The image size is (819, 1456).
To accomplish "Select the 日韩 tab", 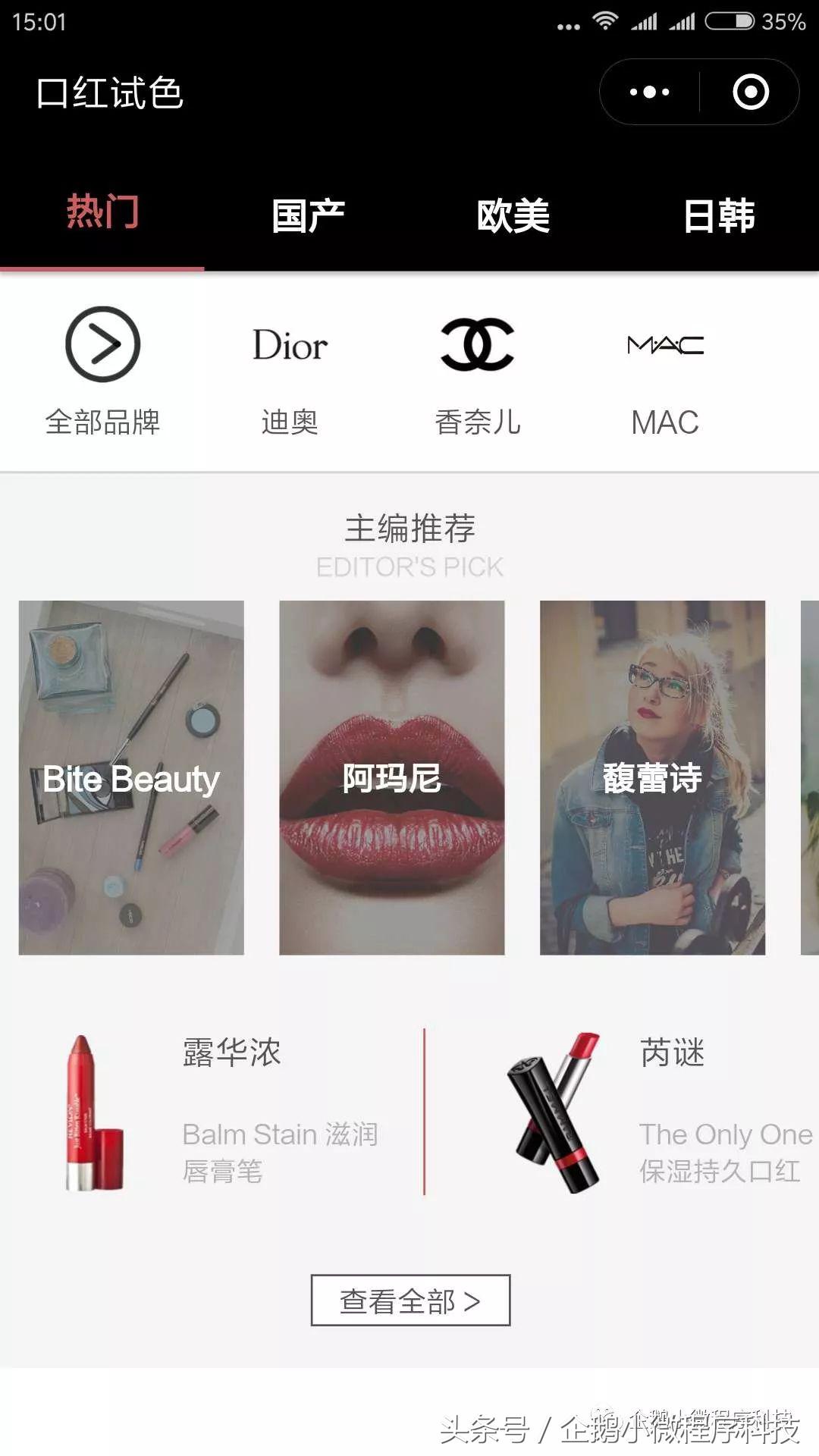I will [717, 215].
